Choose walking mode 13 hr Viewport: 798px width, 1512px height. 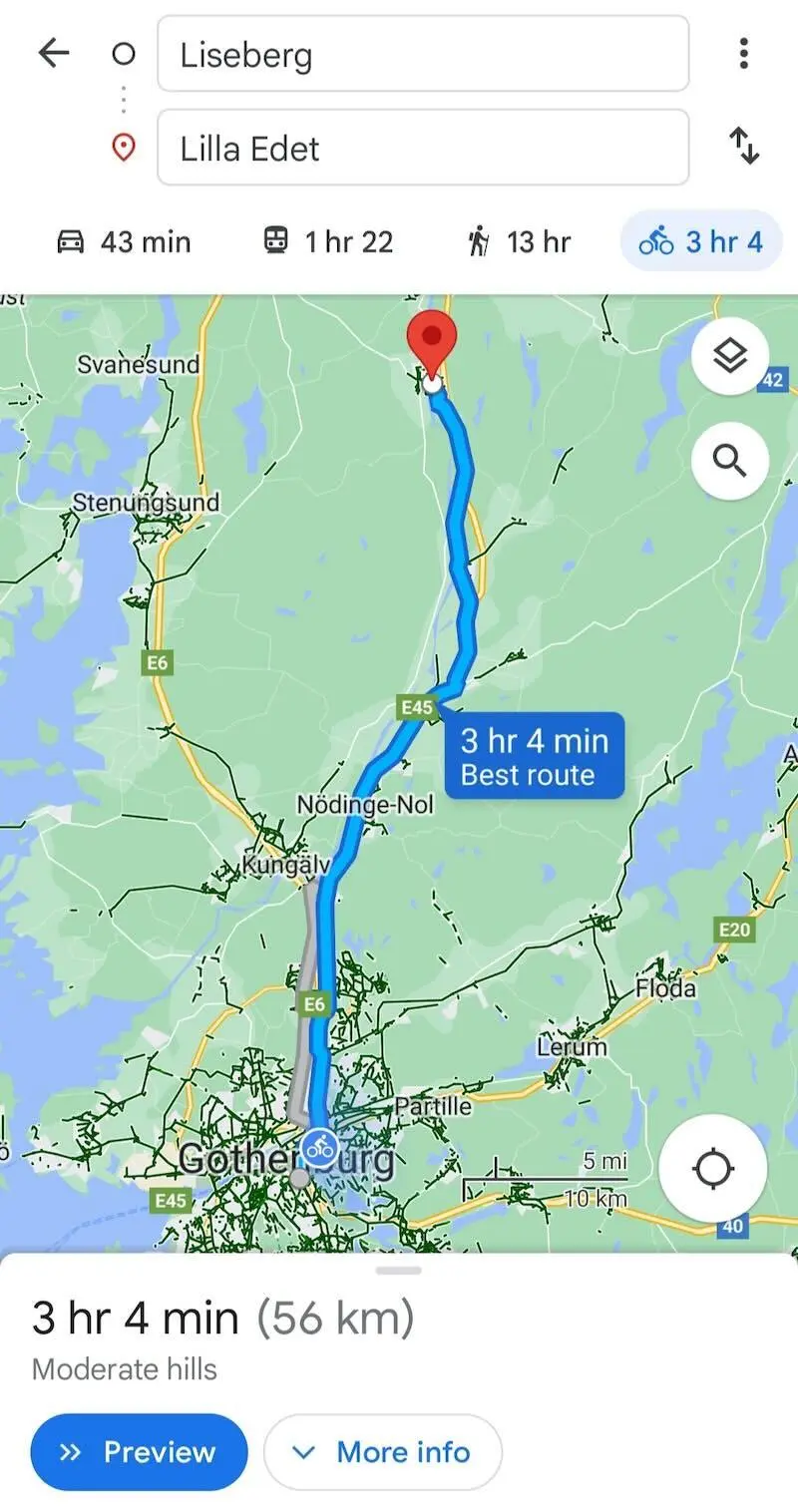point(519,241)
